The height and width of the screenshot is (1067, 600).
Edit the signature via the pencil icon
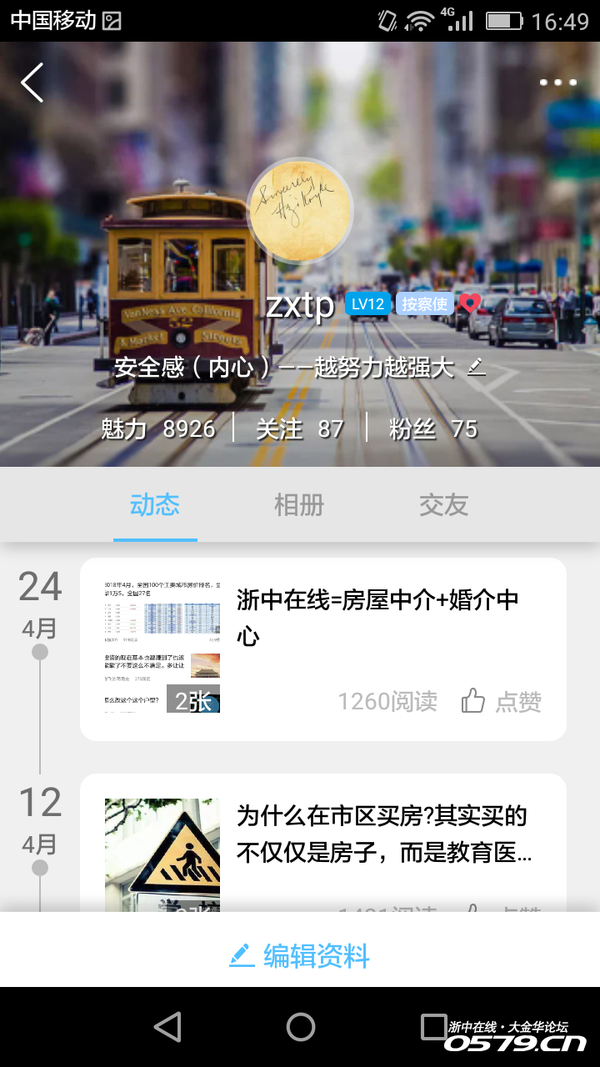pyautogui.click(x=477, y=367)
